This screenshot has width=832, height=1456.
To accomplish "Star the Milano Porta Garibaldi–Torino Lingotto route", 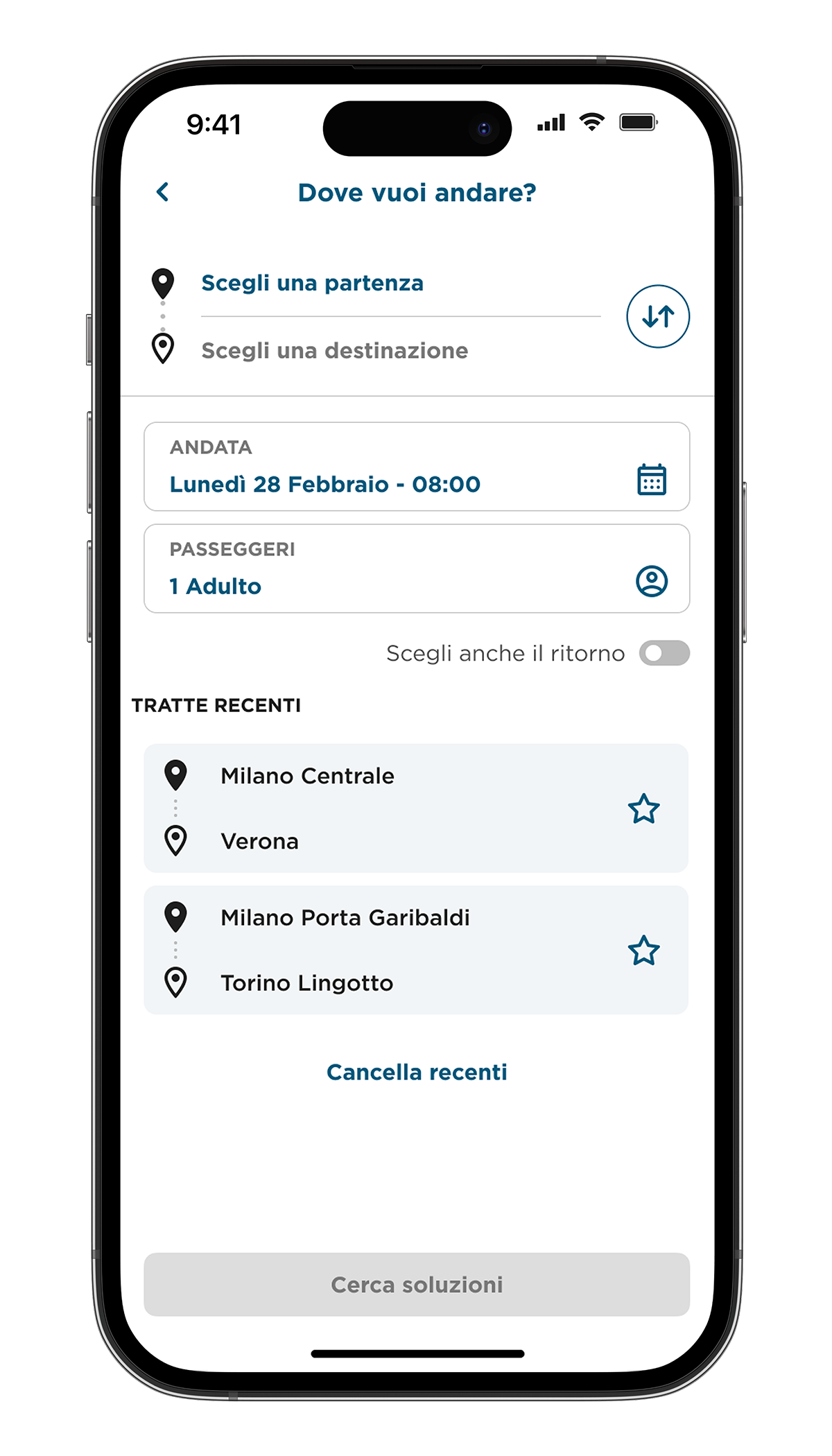I will 643,950.
